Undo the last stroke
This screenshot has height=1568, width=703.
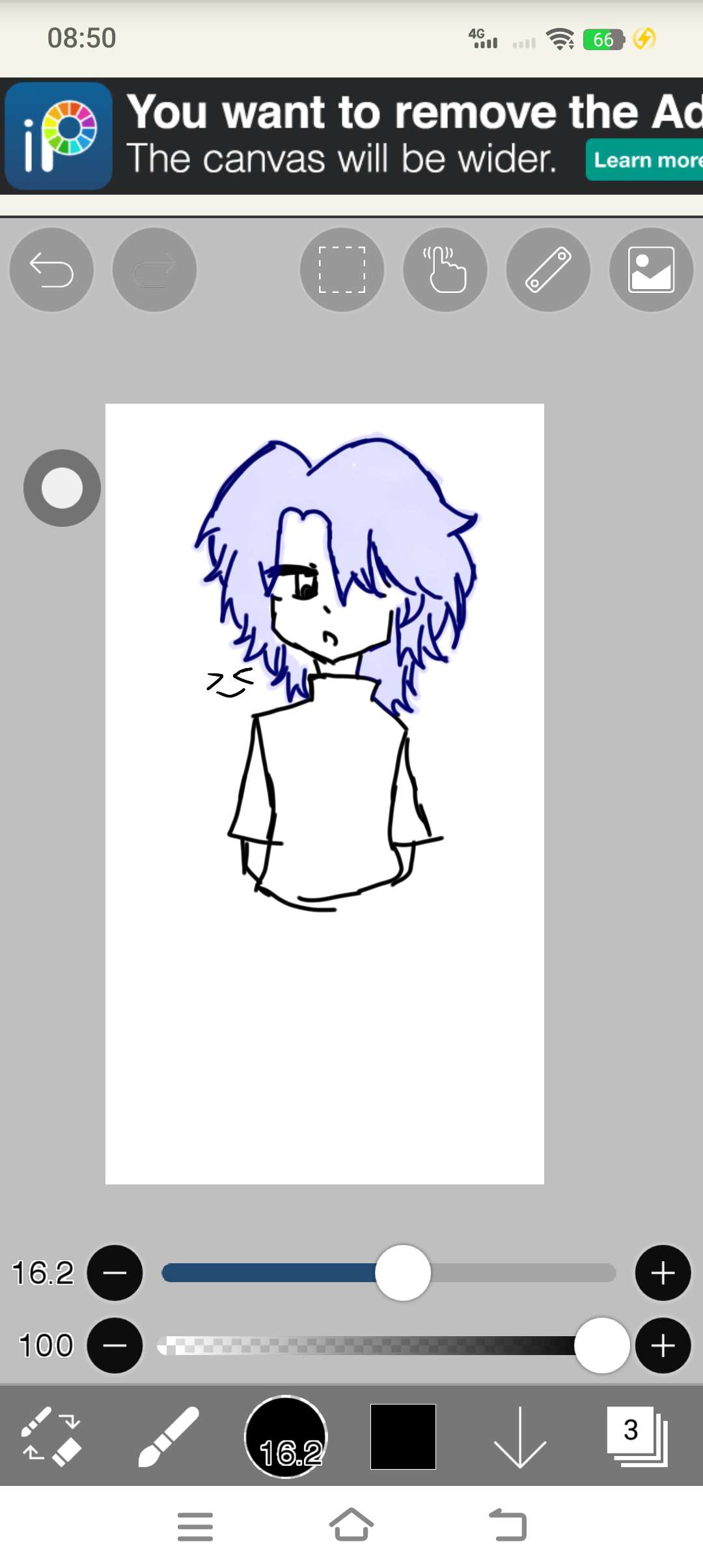(51, 270)
